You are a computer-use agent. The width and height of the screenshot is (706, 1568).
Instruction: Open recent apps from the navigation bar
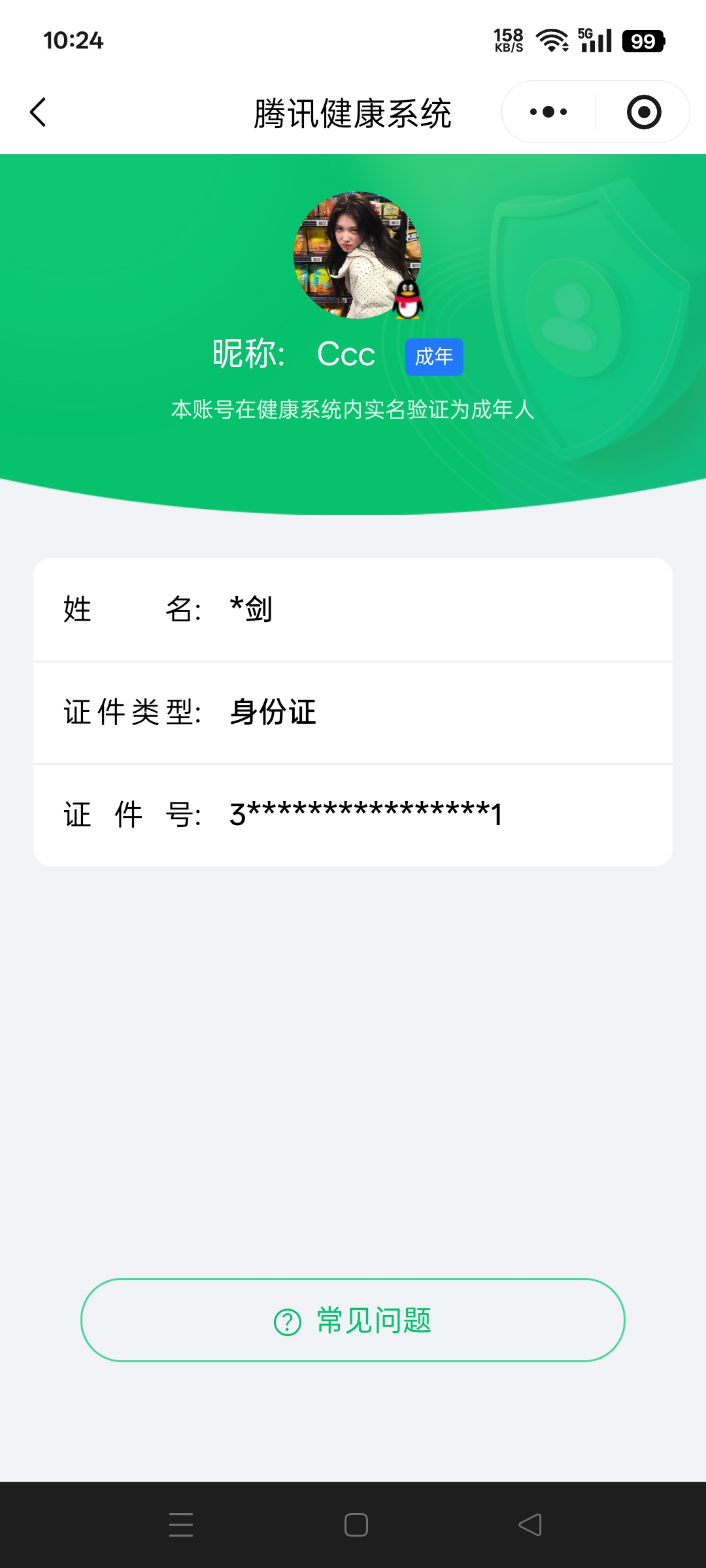click(x=180, y=1525)
